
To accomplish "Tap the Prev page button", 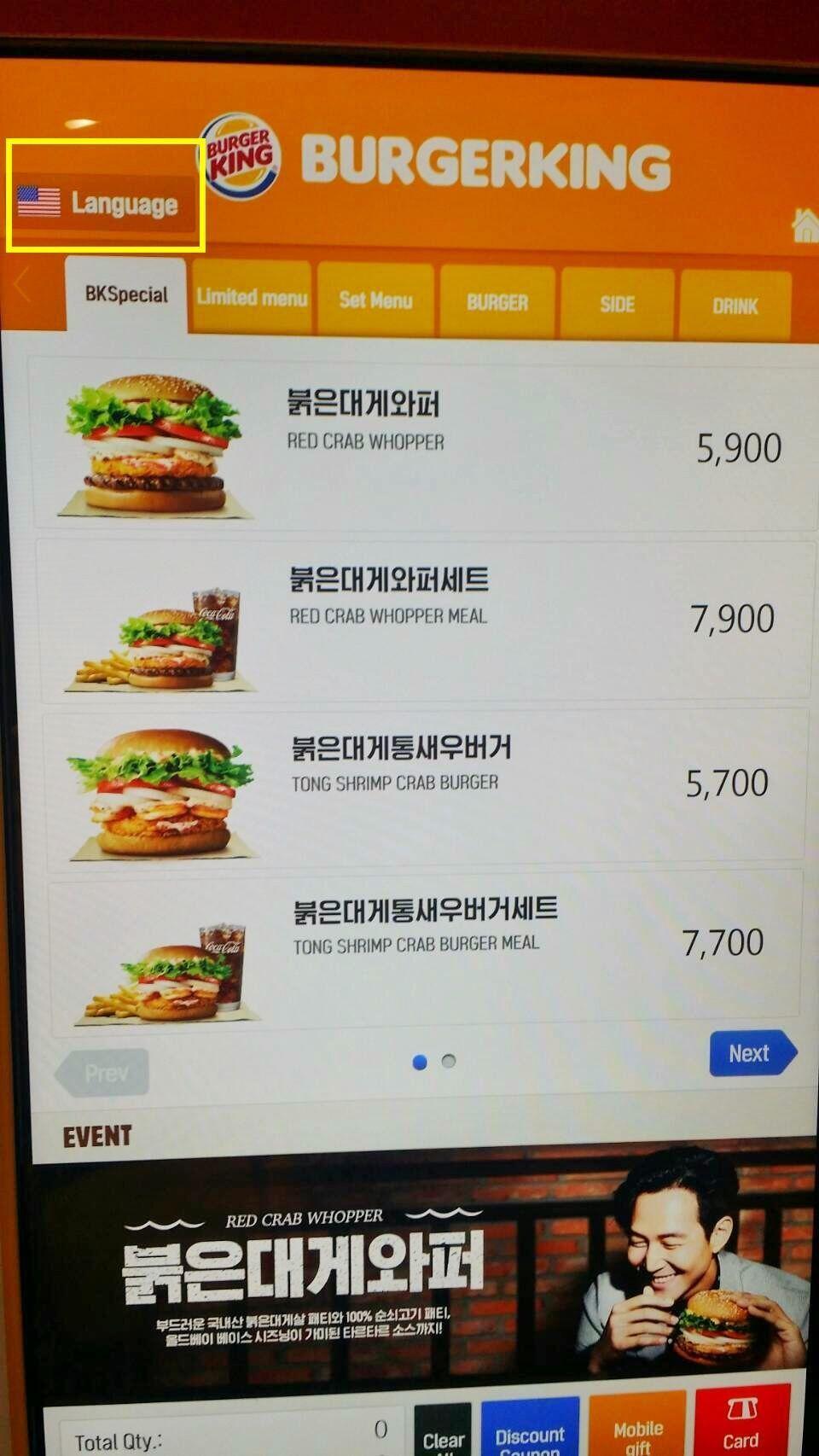I will click(x=104, y=1072).
